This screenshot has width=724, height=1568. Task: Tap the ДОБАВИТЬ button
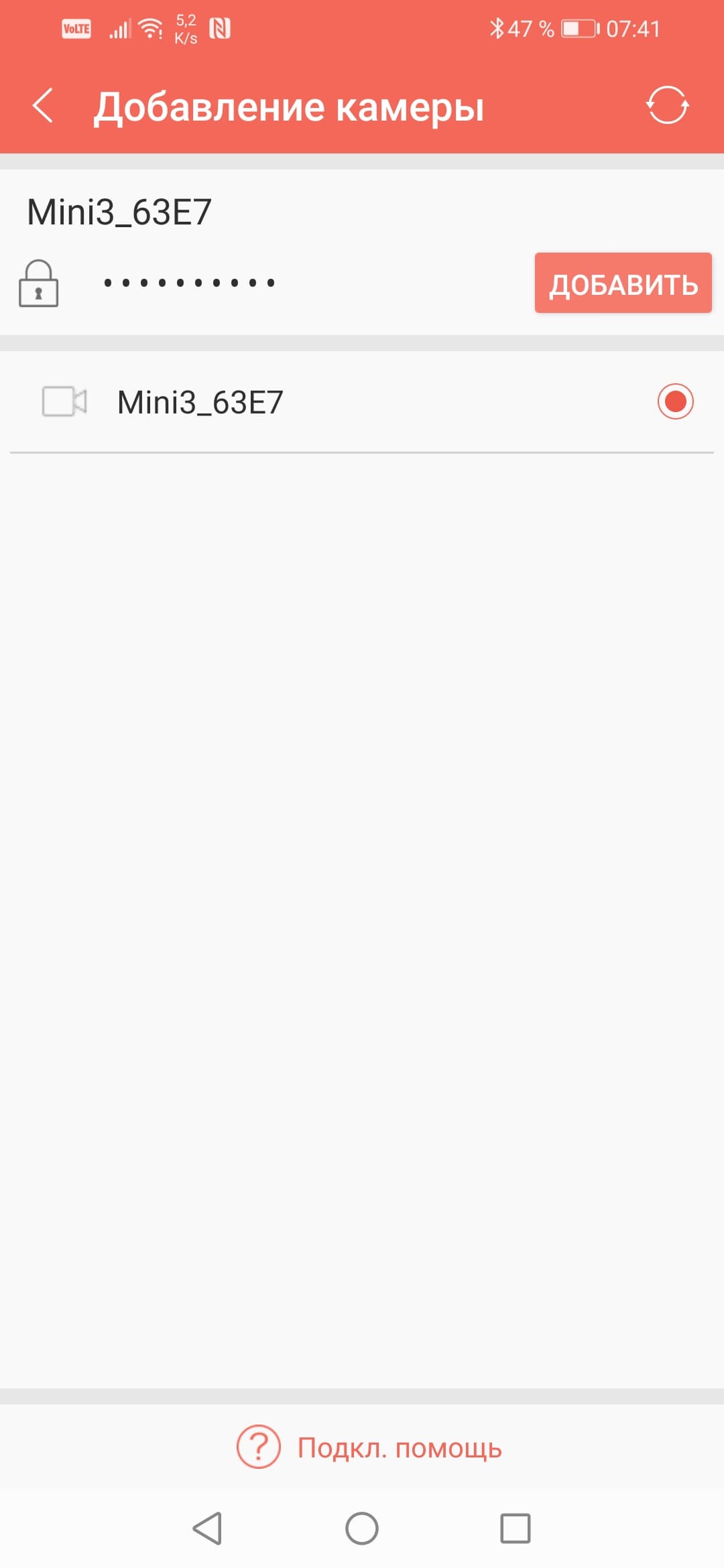click(623, 283)
